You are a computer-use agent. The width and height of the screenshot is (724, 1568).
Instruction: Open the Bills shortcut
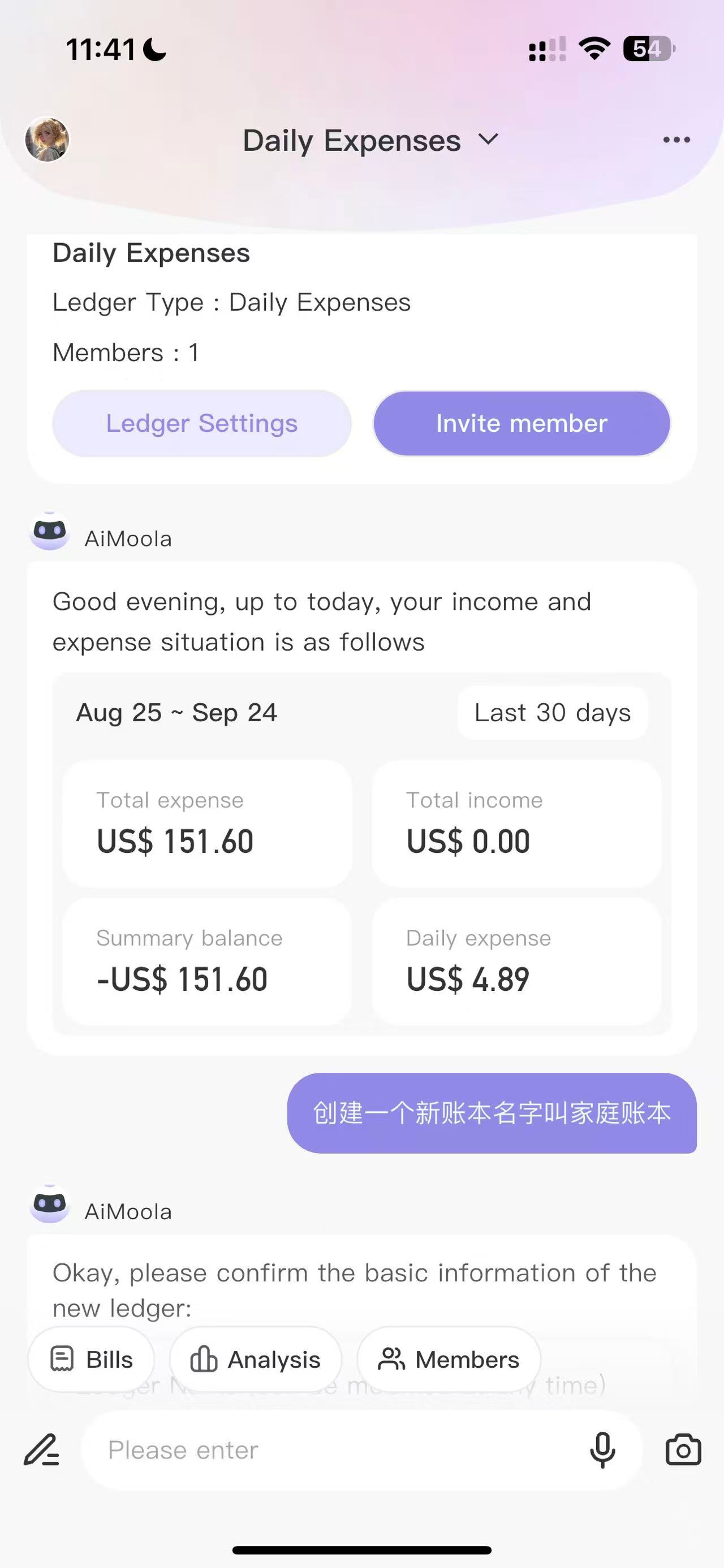click(x=91, y=1359)
